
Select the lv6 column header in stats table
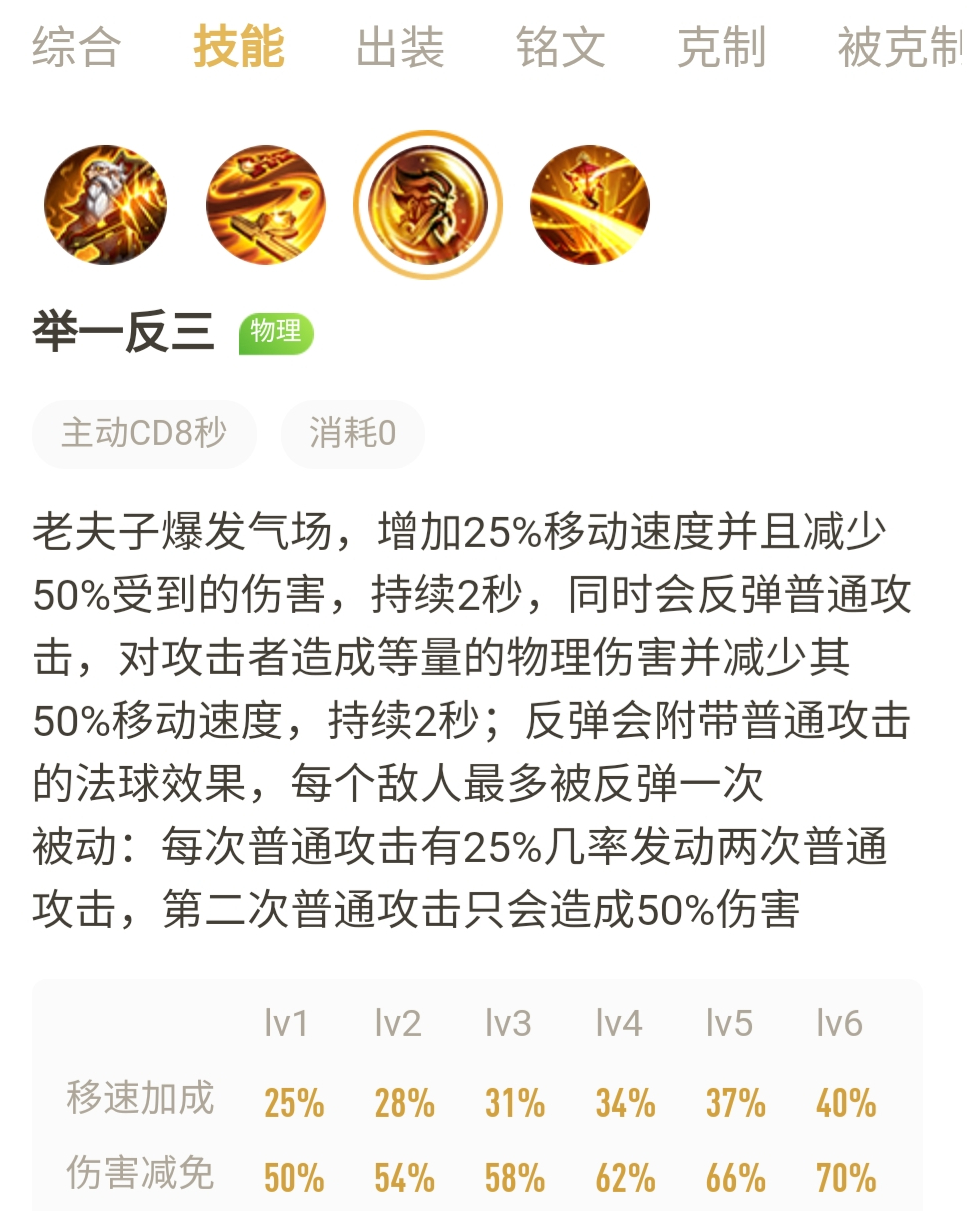[841, 1022]
